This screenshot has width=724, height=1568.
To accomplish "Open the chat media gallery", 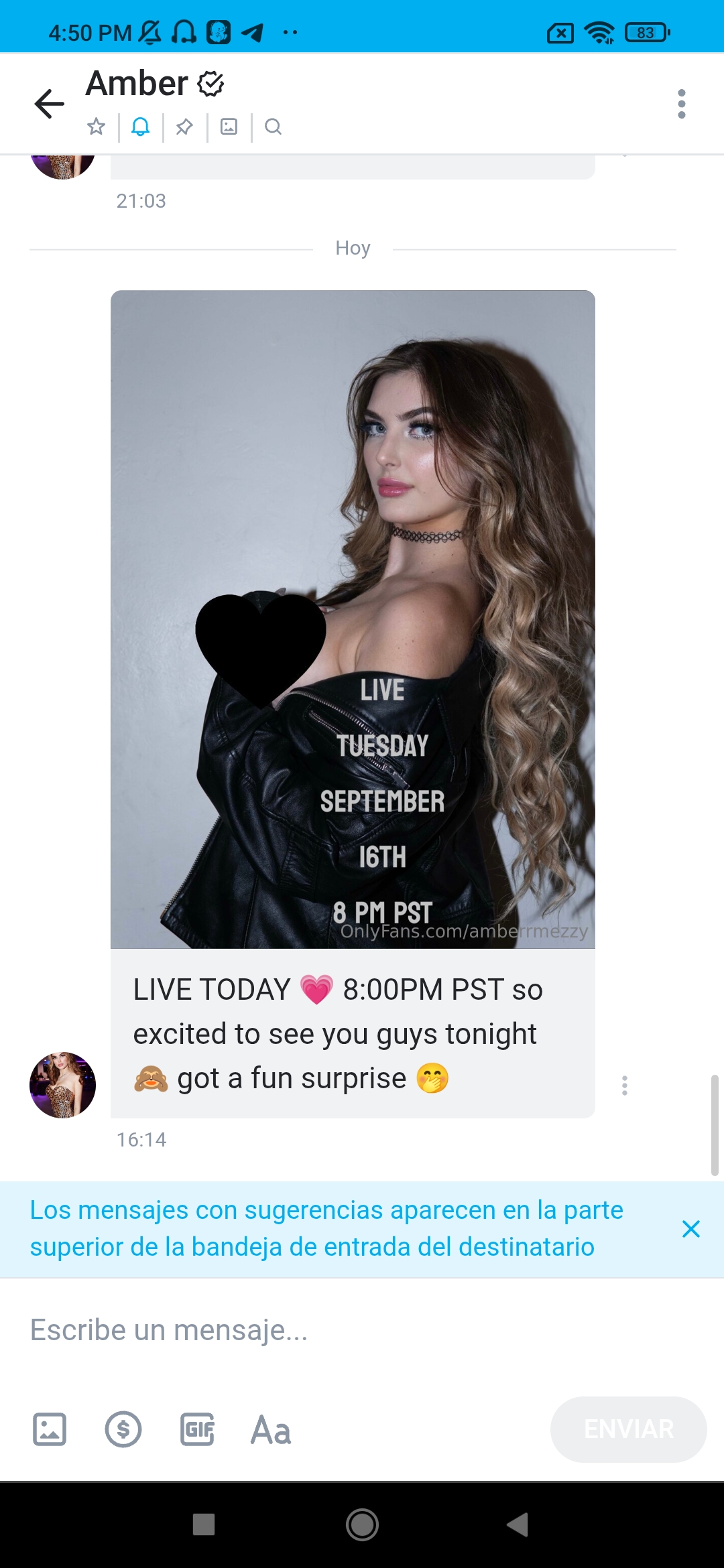I will [229, 127].
